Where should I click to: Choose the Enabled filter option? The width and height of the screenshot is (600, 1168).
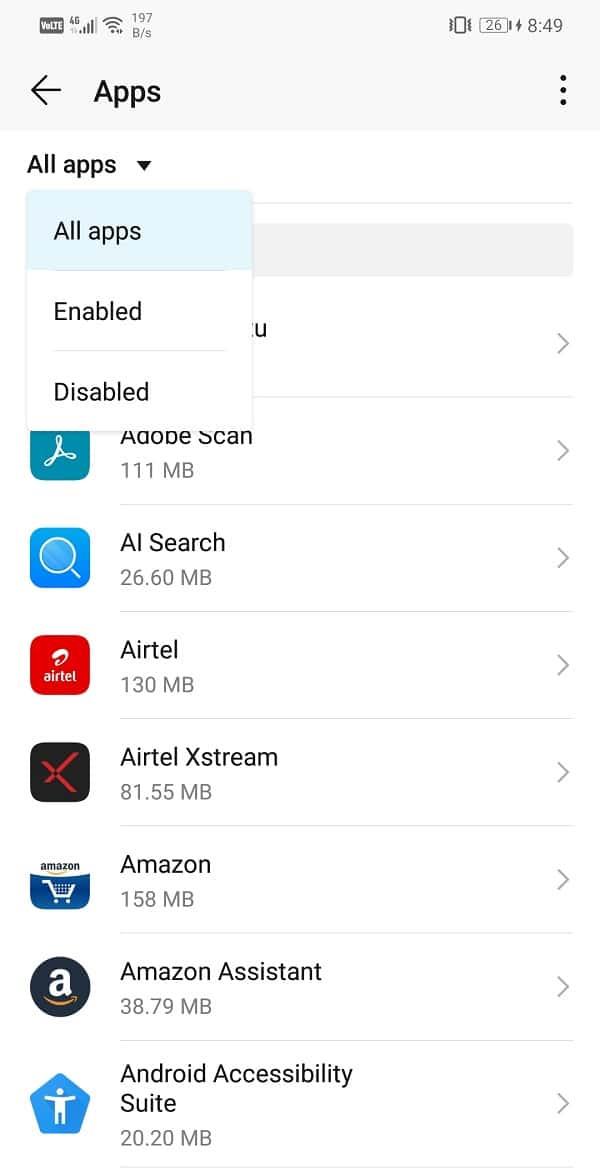139,311
